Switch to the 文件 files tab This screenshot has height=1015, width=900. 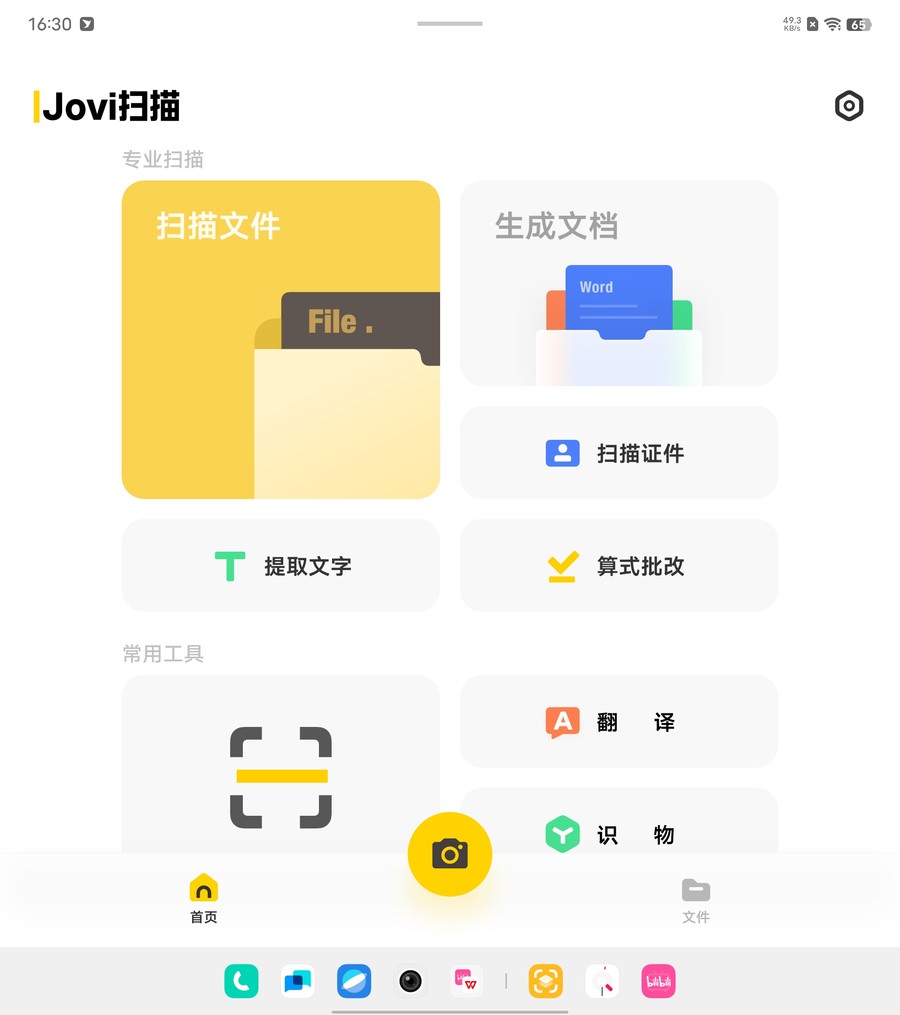tap(696, 897)
